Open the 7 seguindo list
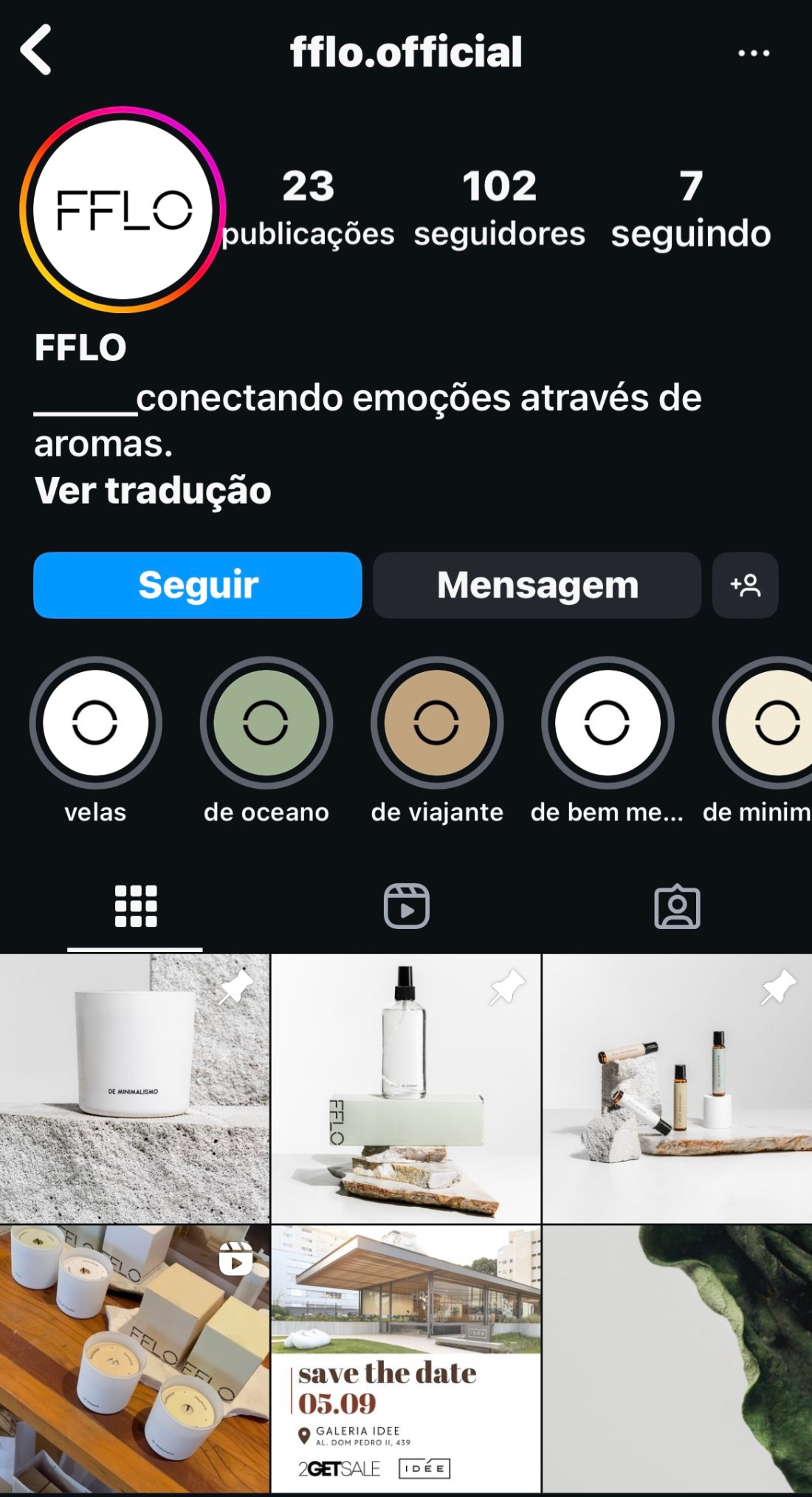Screen dimensions: 812x1497 (691, 208)
